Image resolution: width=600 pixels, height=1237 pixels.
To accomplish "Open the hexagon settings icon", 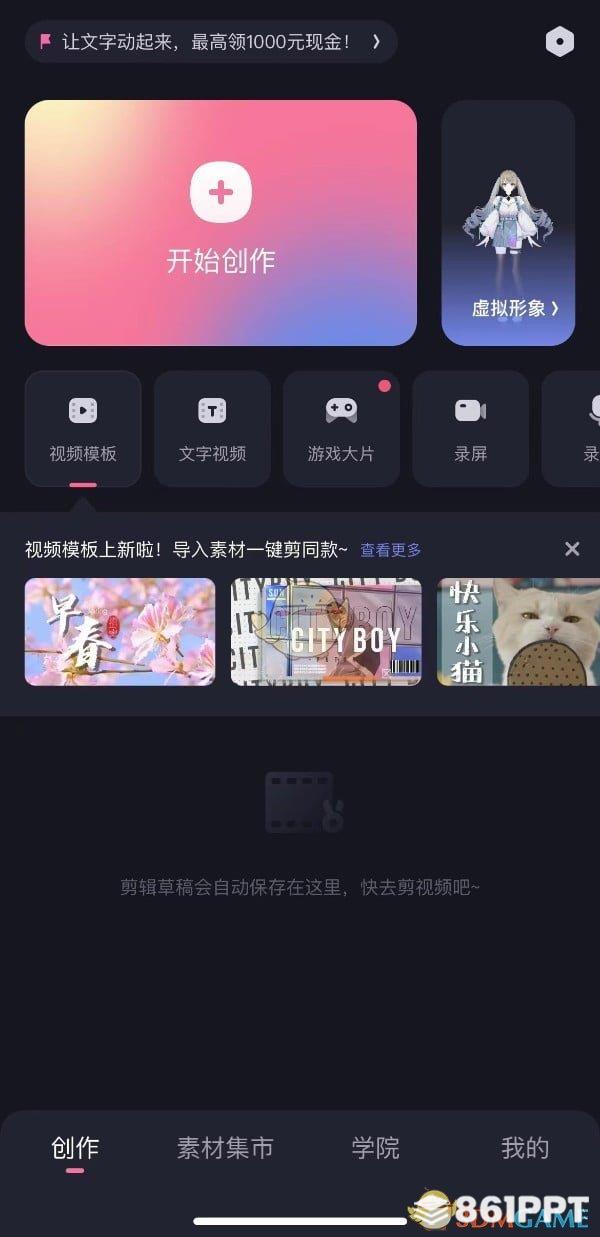I will coord(559,42).
